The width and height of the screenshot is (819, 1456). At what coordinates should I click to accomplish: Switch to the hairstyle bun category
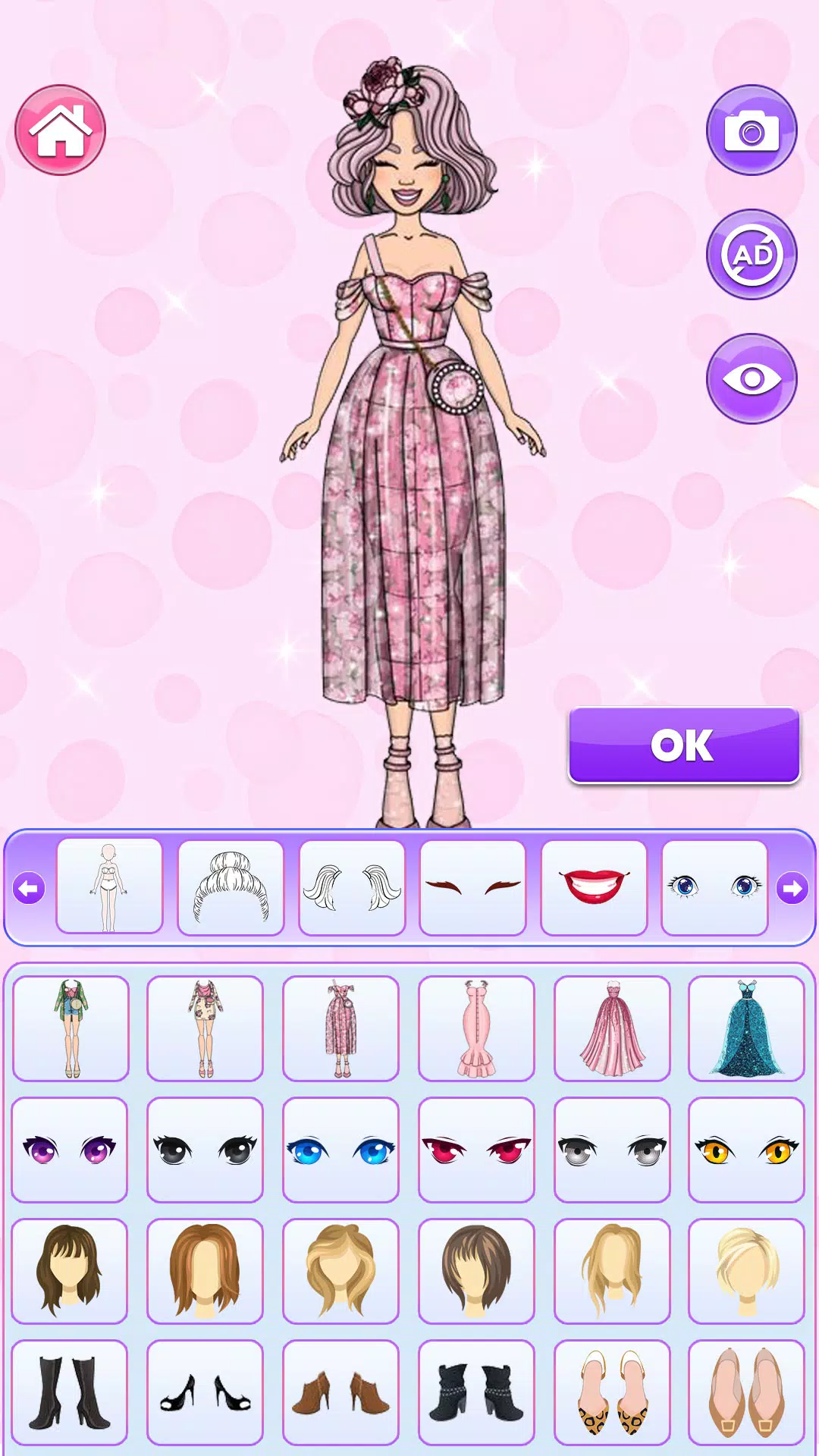pyautogui.click(x=231, y=886)
